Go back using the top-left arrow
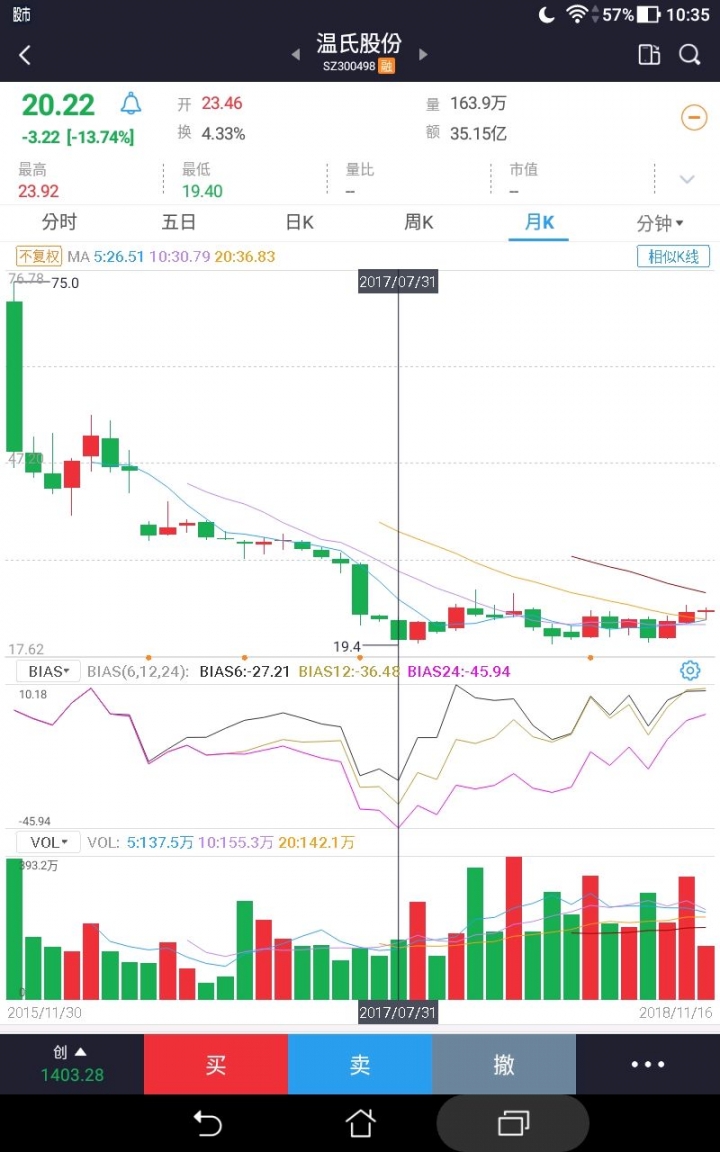 coord(25,55)
